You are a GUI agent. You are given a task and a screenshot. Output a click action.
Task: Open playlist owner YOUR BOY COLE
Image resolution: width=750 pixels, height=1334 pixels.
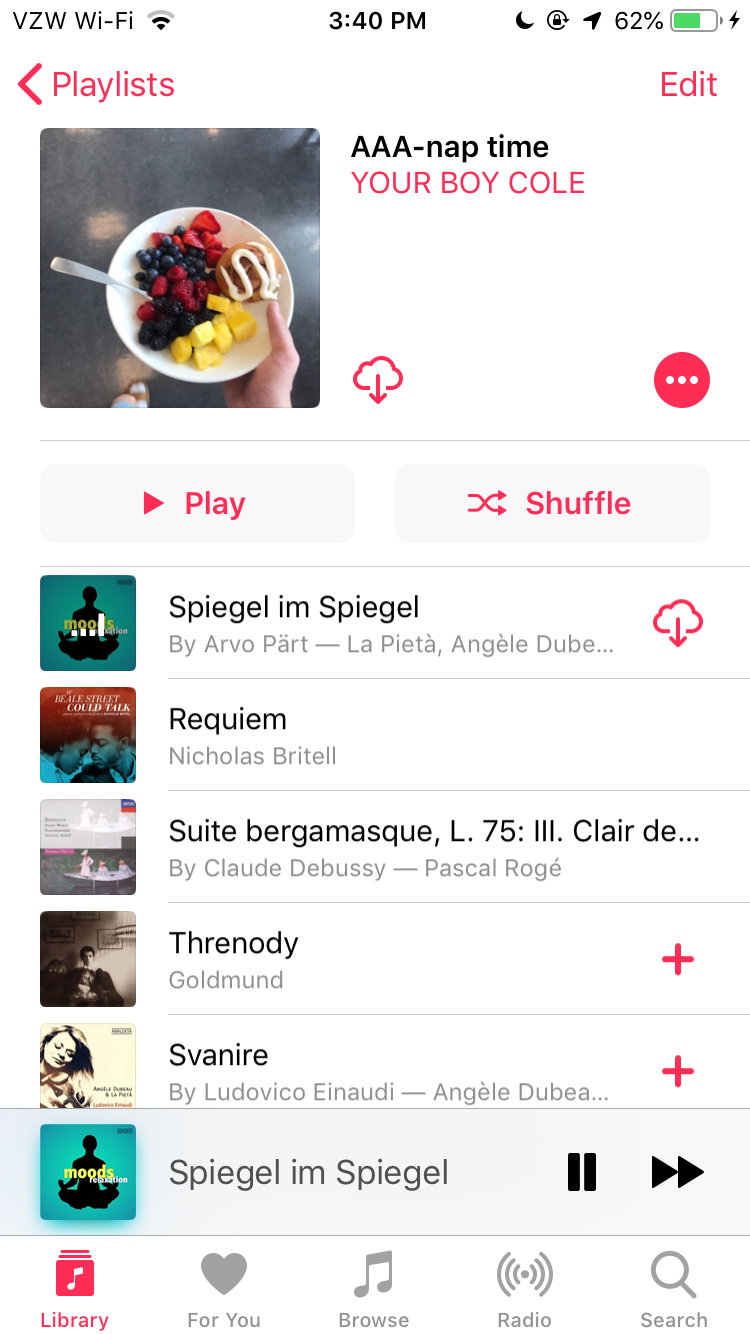[467, 183]
